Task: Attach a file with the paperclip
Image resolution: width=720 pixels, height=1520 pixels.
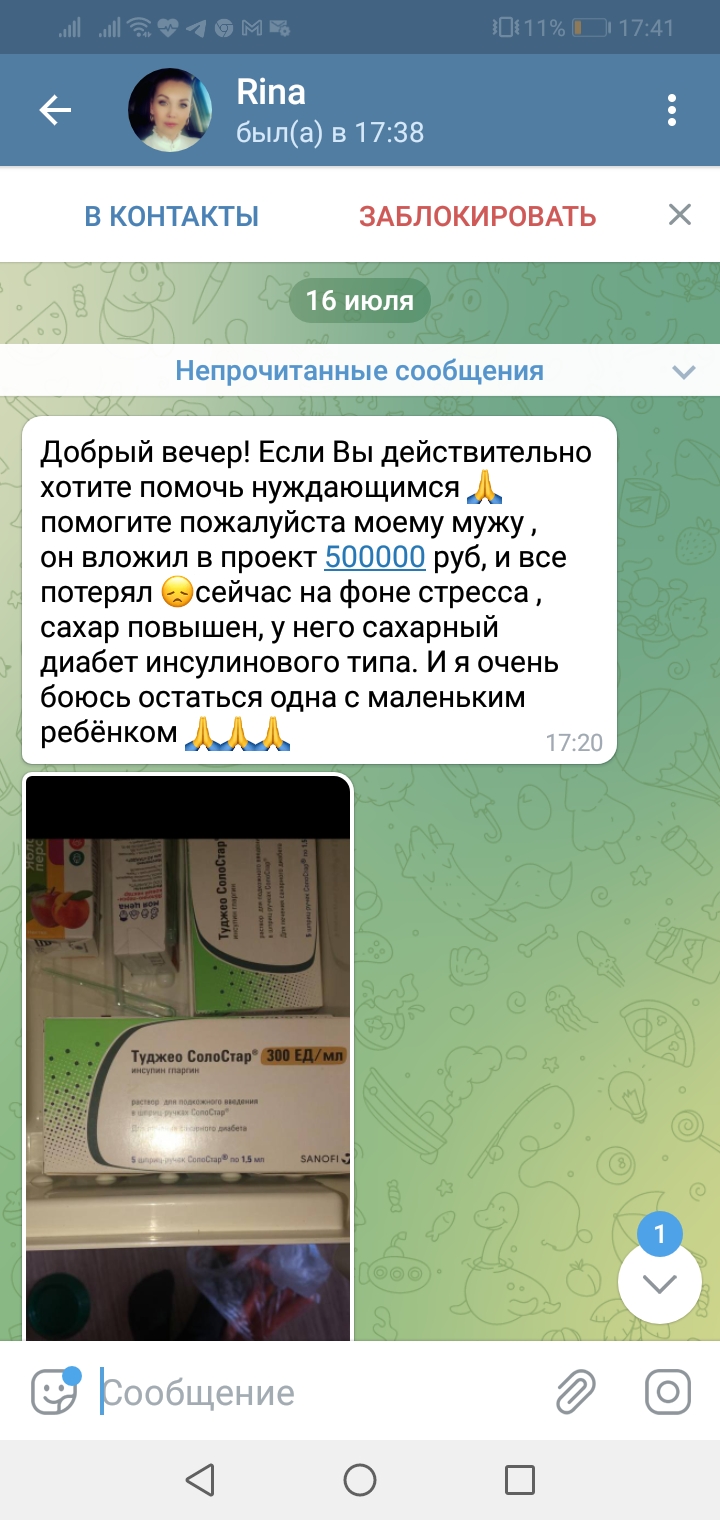Action: [575, 1392]
